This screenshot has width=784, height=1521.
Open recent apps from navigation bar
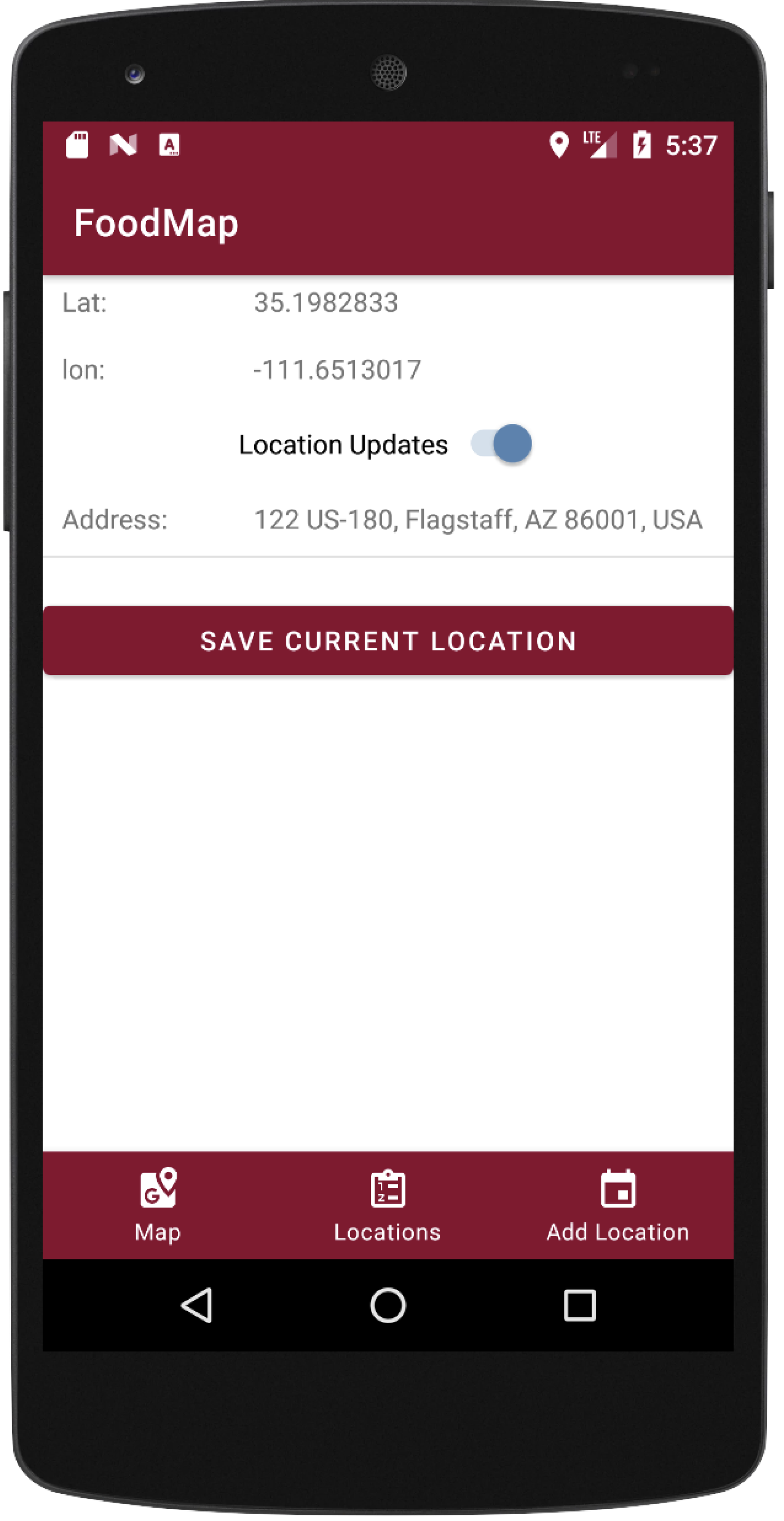point(579,1305)
